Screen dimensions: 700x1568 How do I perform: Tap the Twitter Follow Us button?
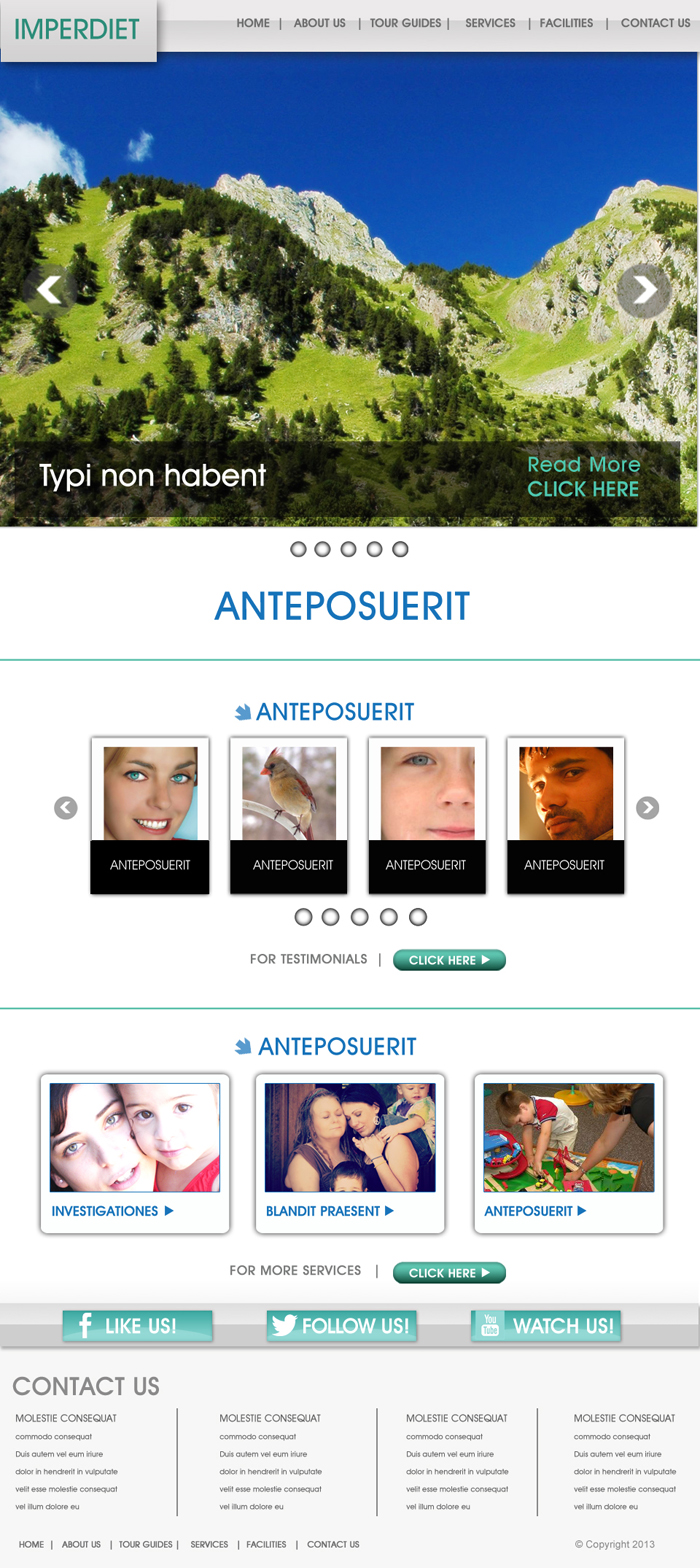pyautogui.click(x=341, y=1326)
